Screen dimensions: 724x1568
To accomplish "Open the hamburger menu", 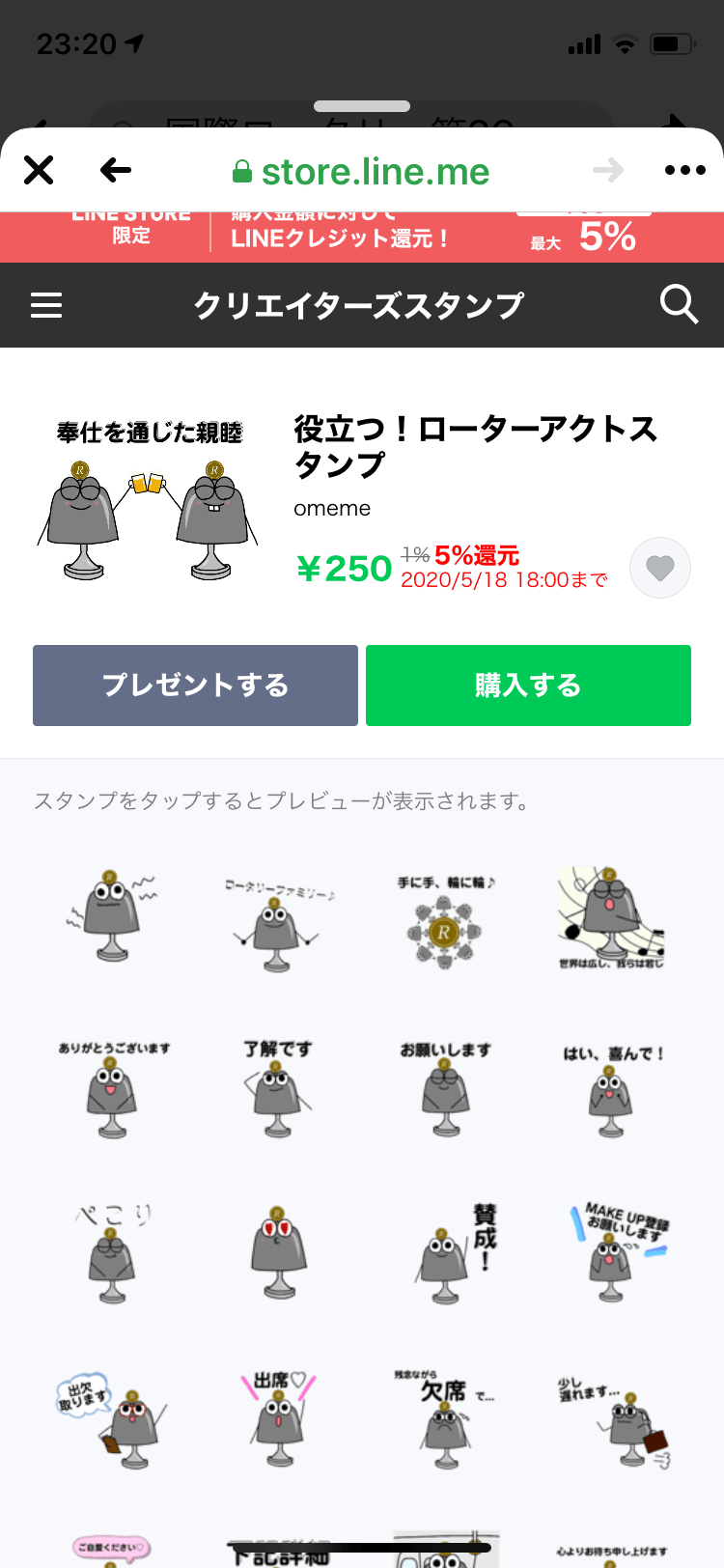I will [x=46, y=305].
